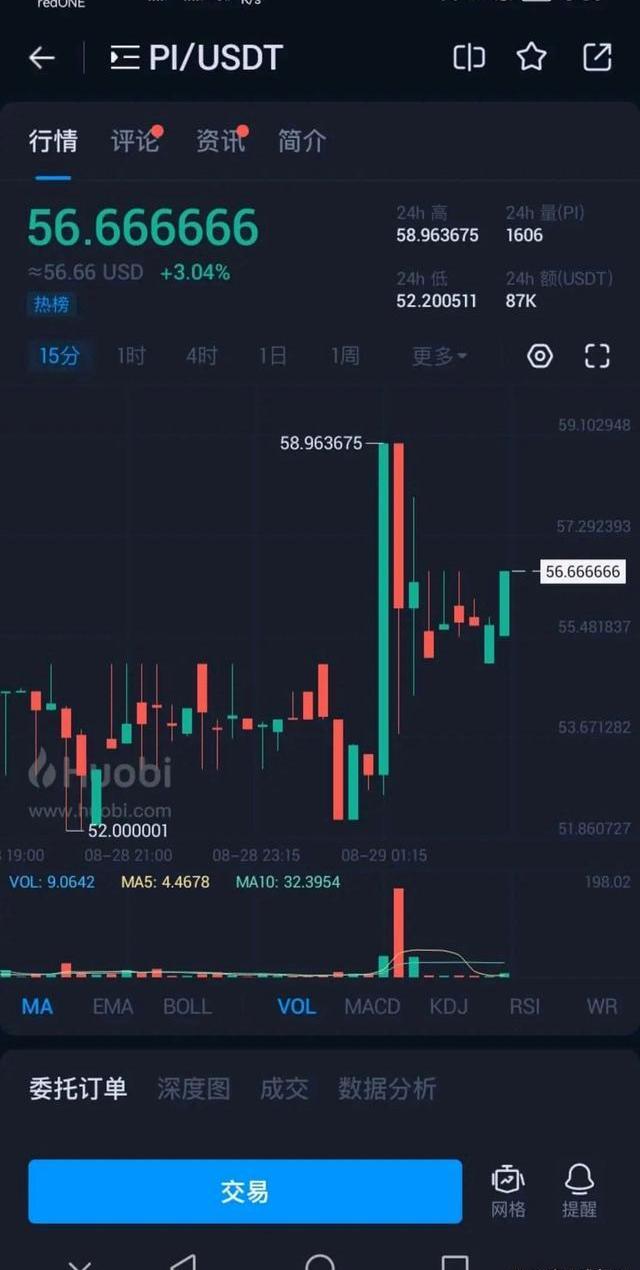The height and width of the screenshot is (1270, 640).
Task: Select the 1周 chart interval
Action: click(x=345, y=355)
